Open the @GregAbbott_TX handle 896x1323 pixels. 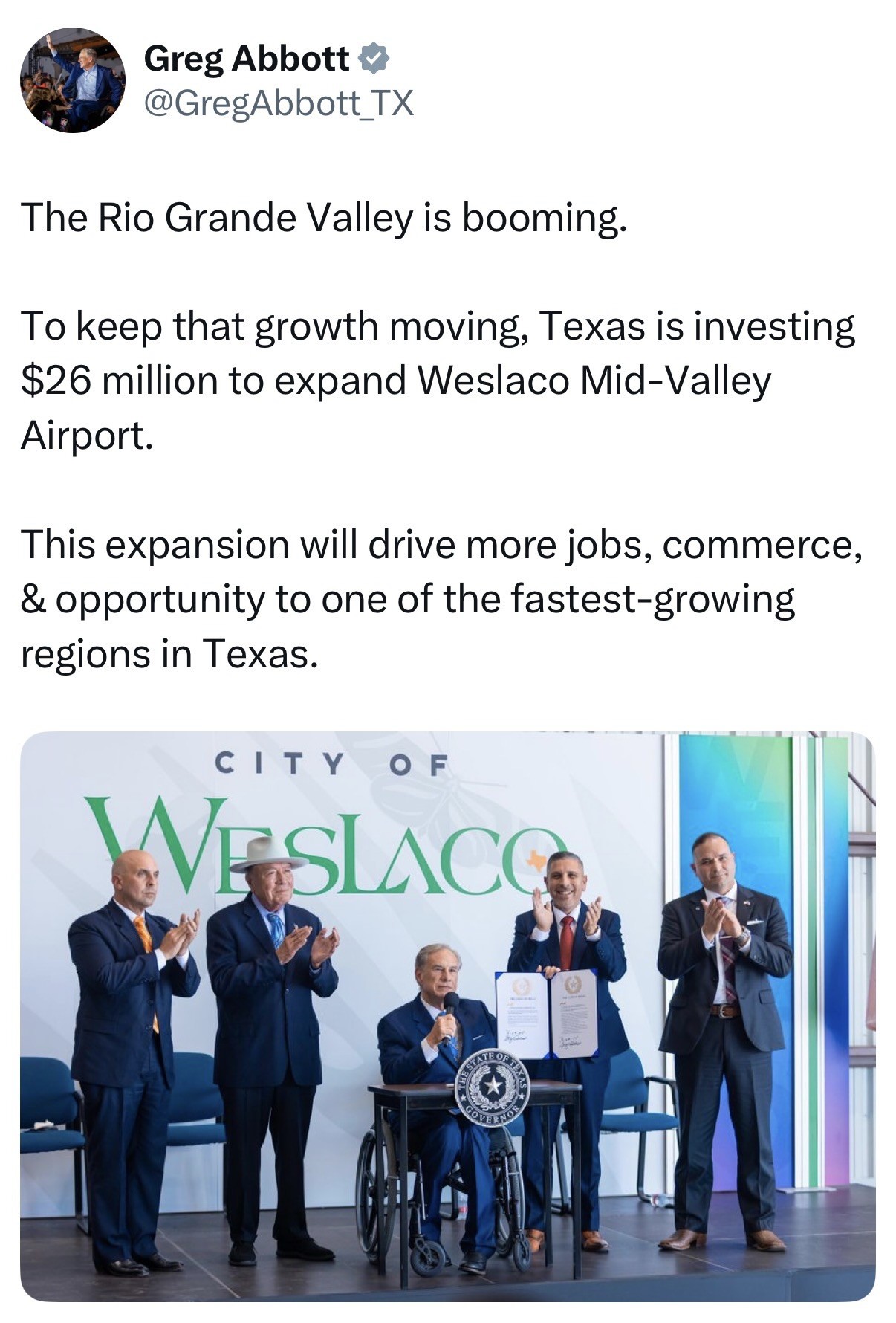[278, 103]
